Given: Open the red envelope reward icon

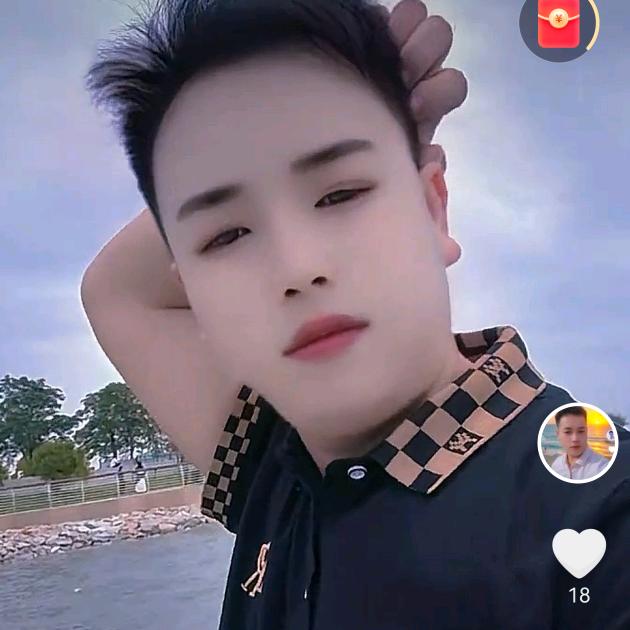Looking at the screenshot, I should (558, 24).
